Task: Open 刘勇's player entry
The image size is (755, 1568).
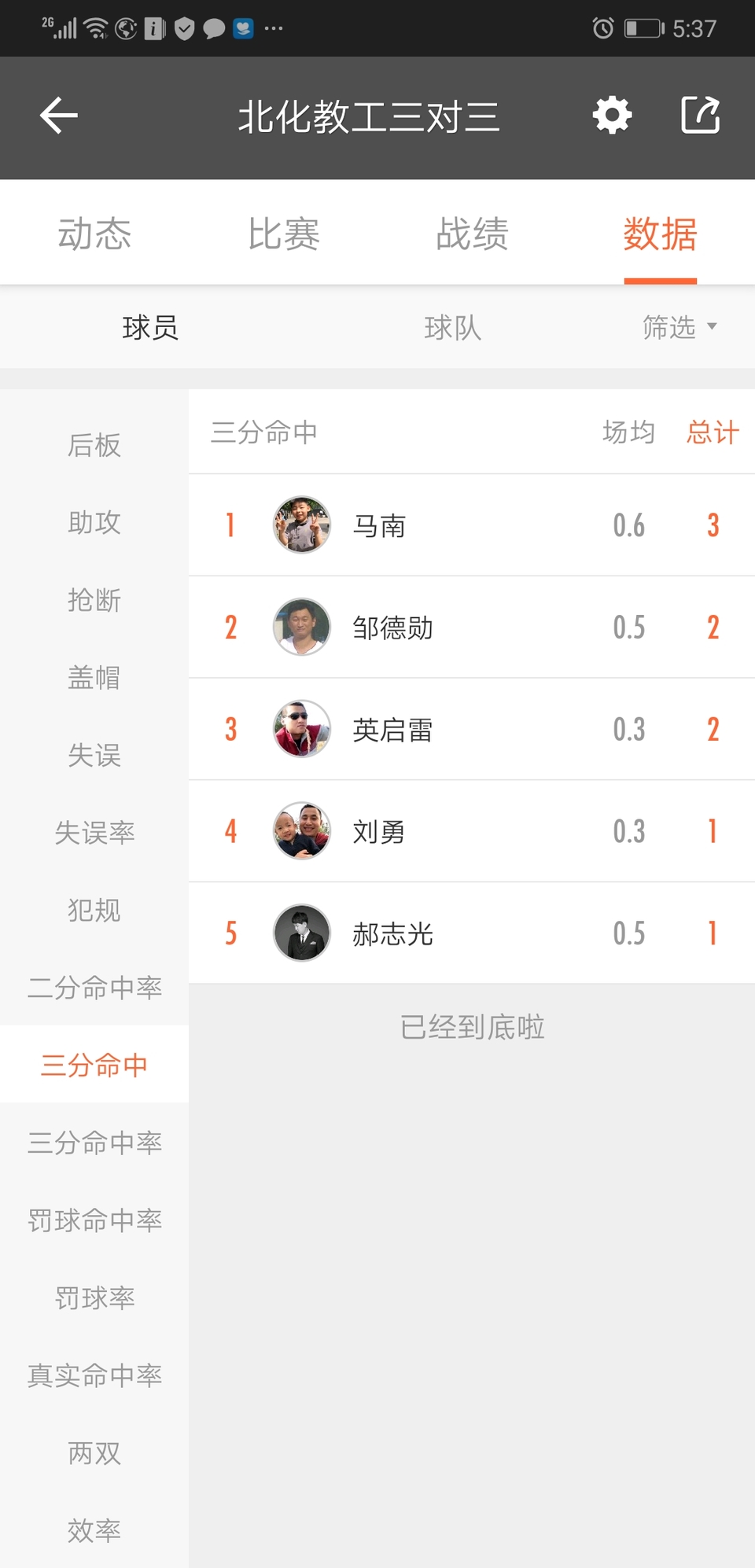Action: click(x=472, y=831)
